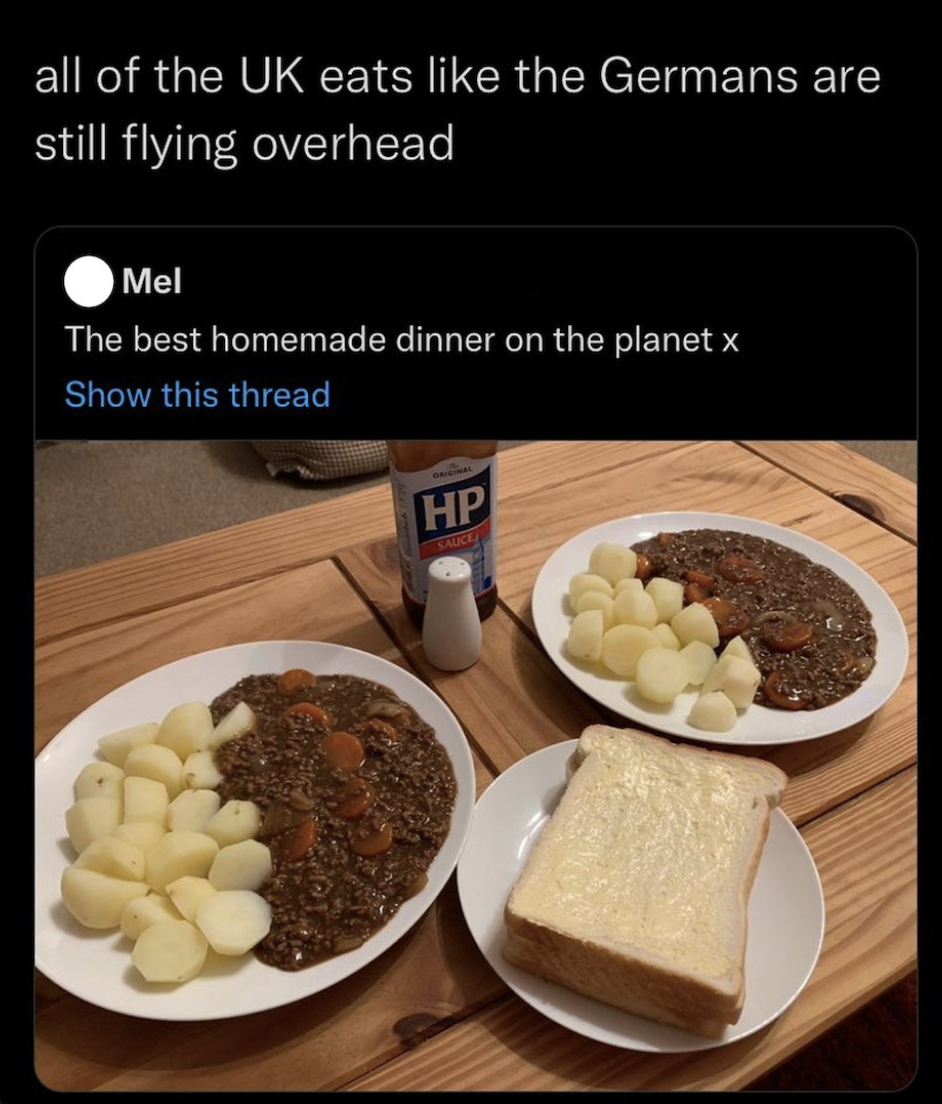
Task: Open Mel's profile avatar
Action: (89, 282)
